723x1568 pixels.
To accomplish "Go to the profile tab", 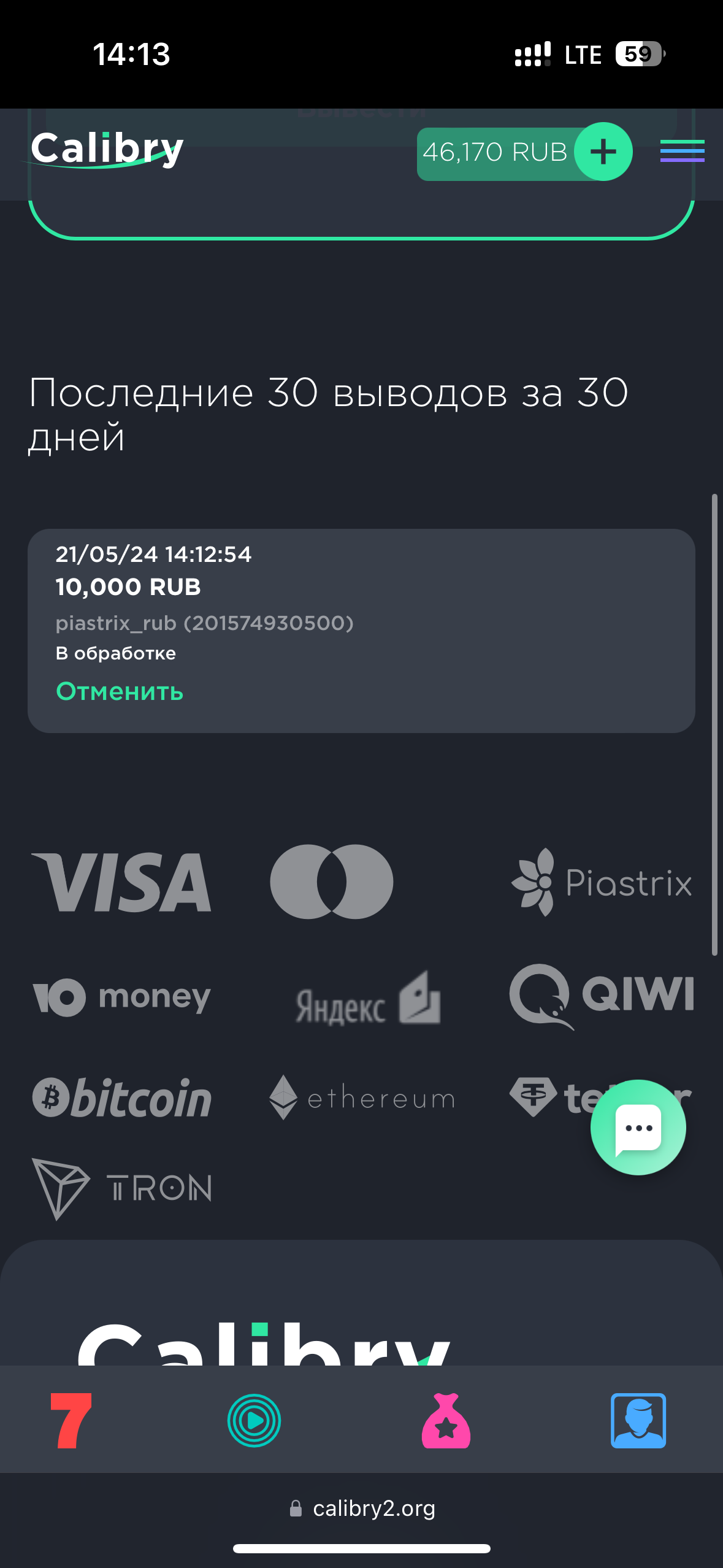I will 638,1420.
